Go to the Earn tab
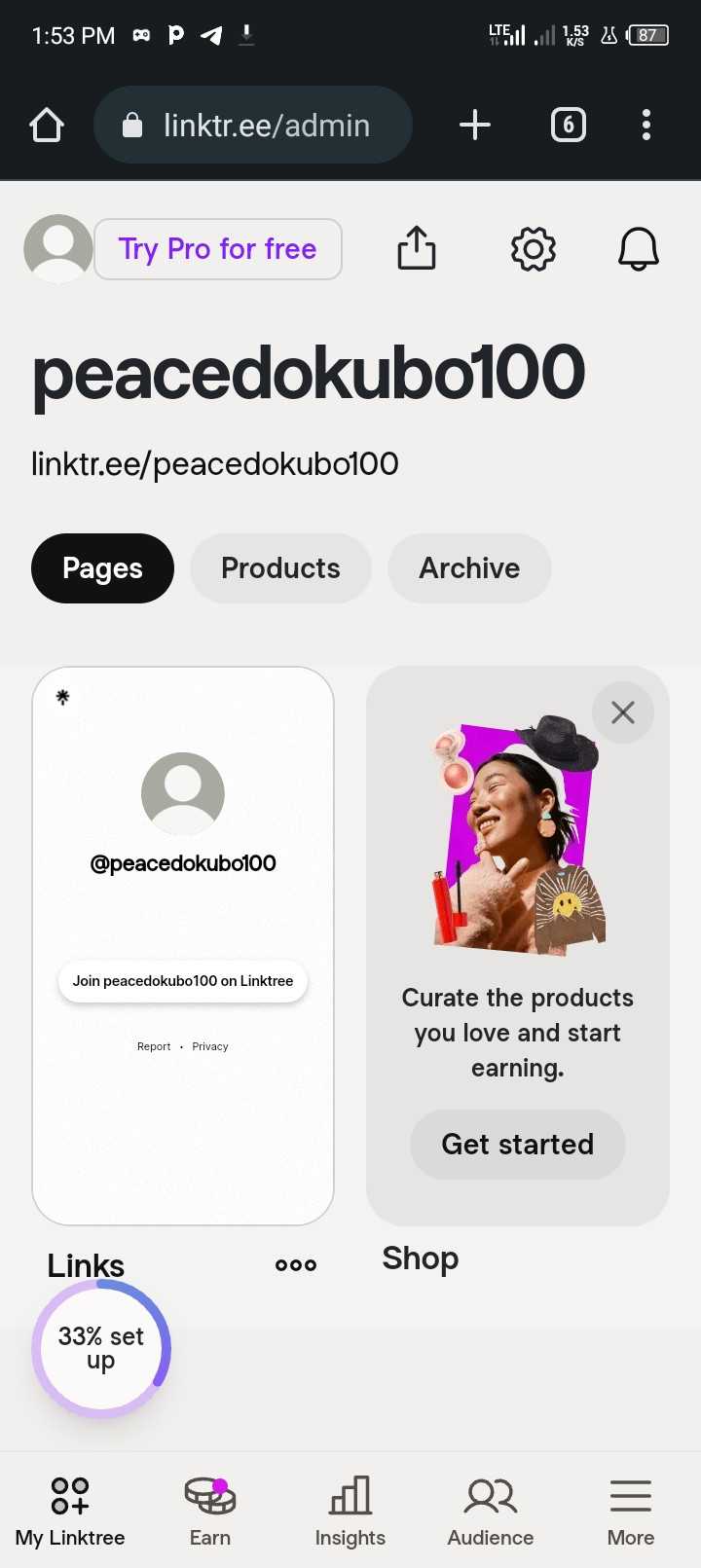 pos(210,1511)
